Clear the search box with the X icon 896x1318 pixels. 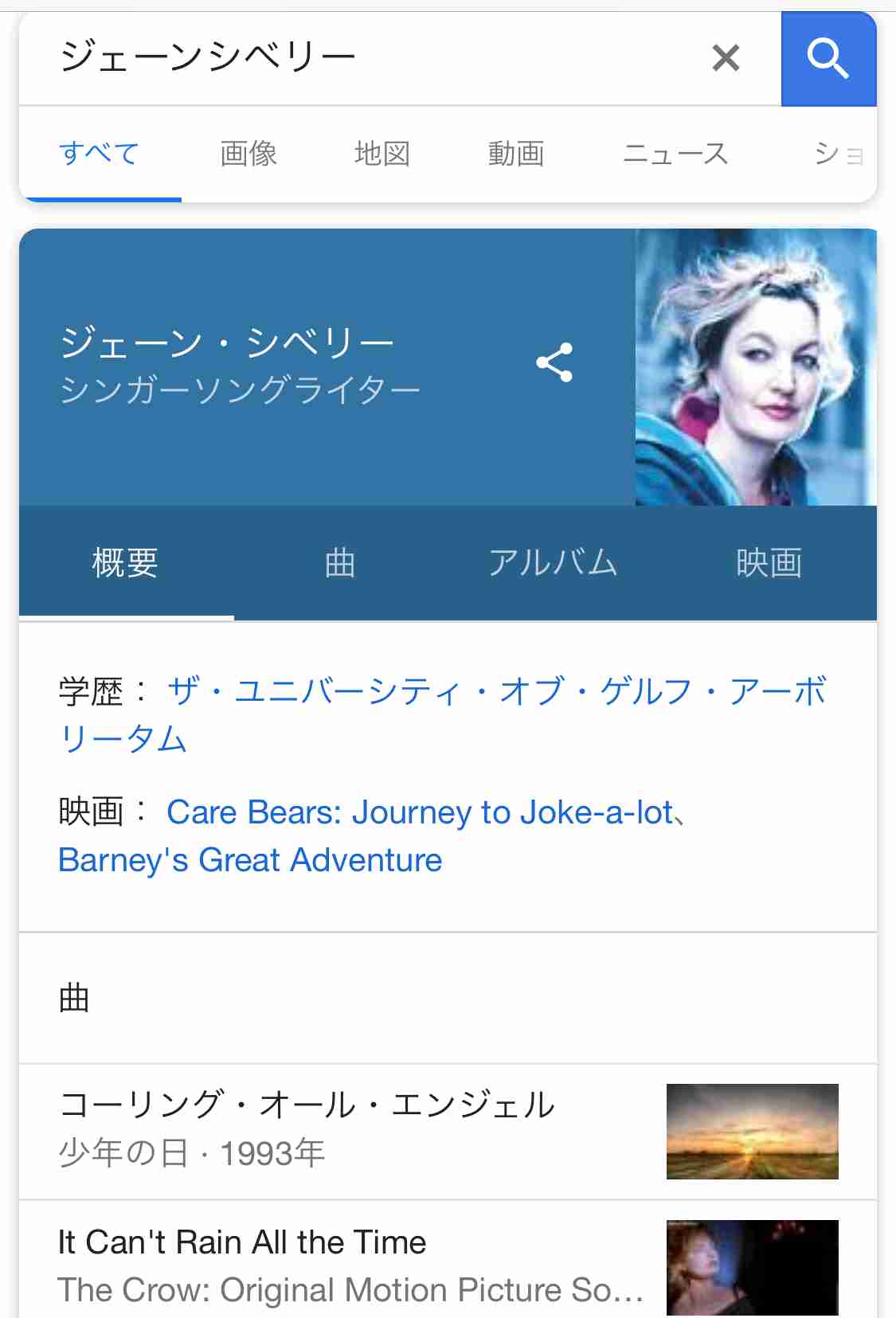click(726, 57)
